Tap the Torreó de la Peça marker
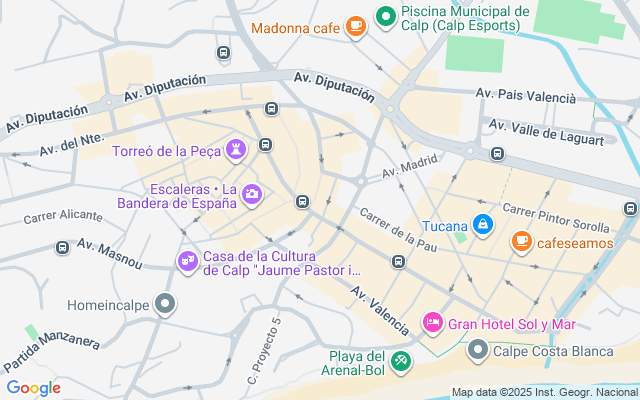640x400 pixels. [x=236, y=151]
